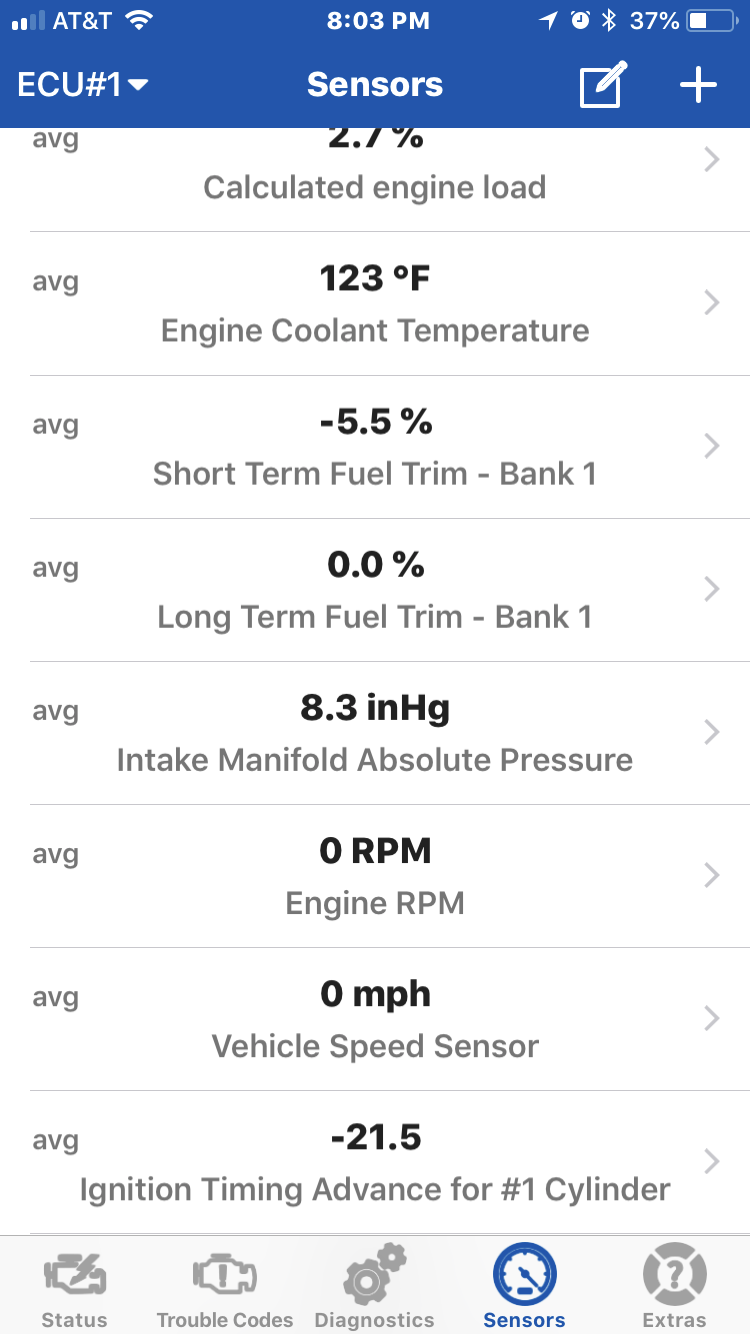The height and width of the screenshot is (1334, 750).
Task: Go to the Trouble Codes tab
Action: 225,1286
